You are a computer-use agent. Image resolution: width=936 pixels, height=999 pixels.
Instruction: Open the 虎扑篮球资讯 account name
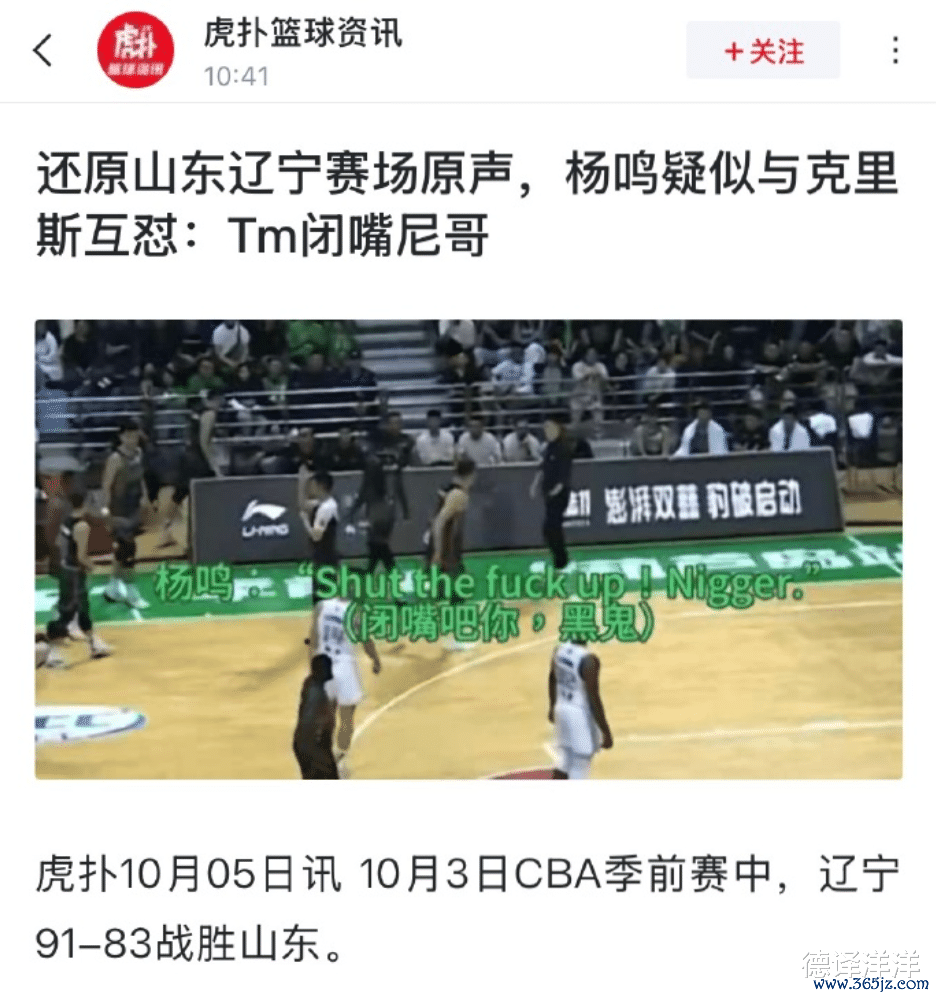[x=303, y=33]
